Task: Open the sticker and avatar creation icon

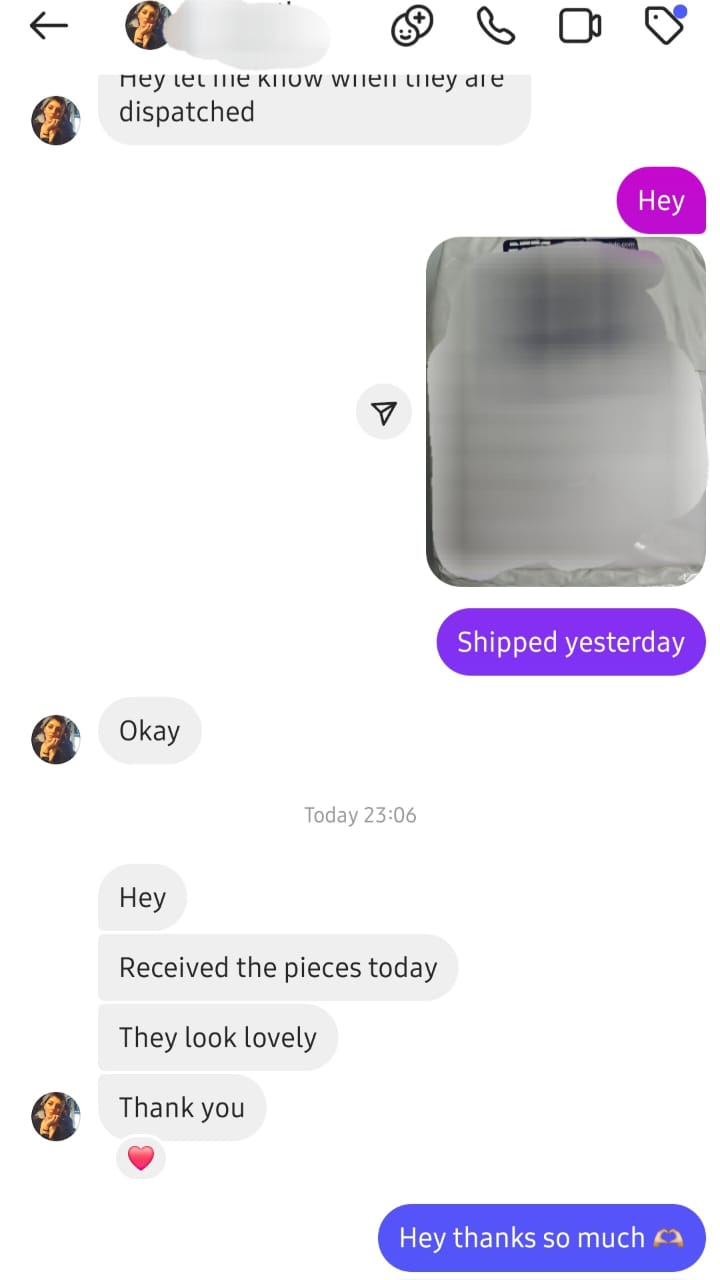Action: tap(411, 27)
